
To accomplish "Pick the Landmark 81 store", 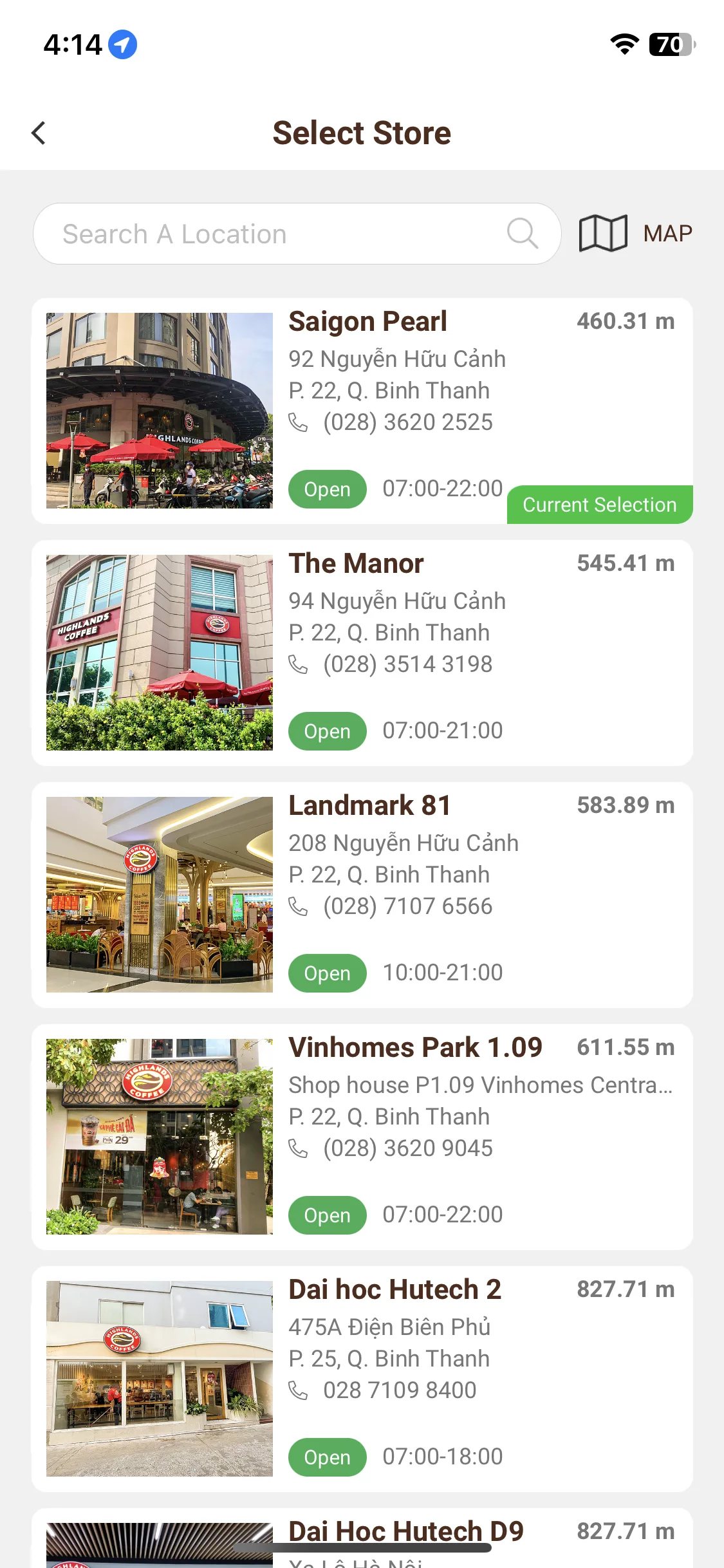I will [369, 806].
